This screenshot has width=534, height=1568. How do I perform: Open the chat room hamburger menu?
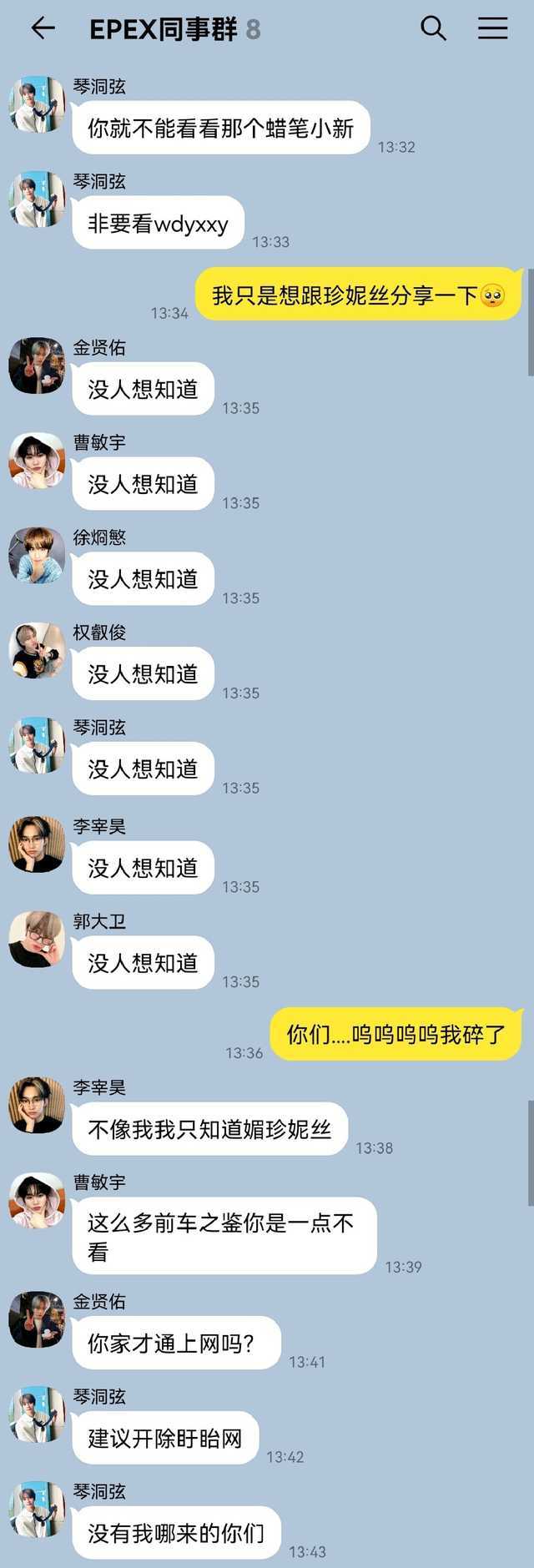[492, 28]
